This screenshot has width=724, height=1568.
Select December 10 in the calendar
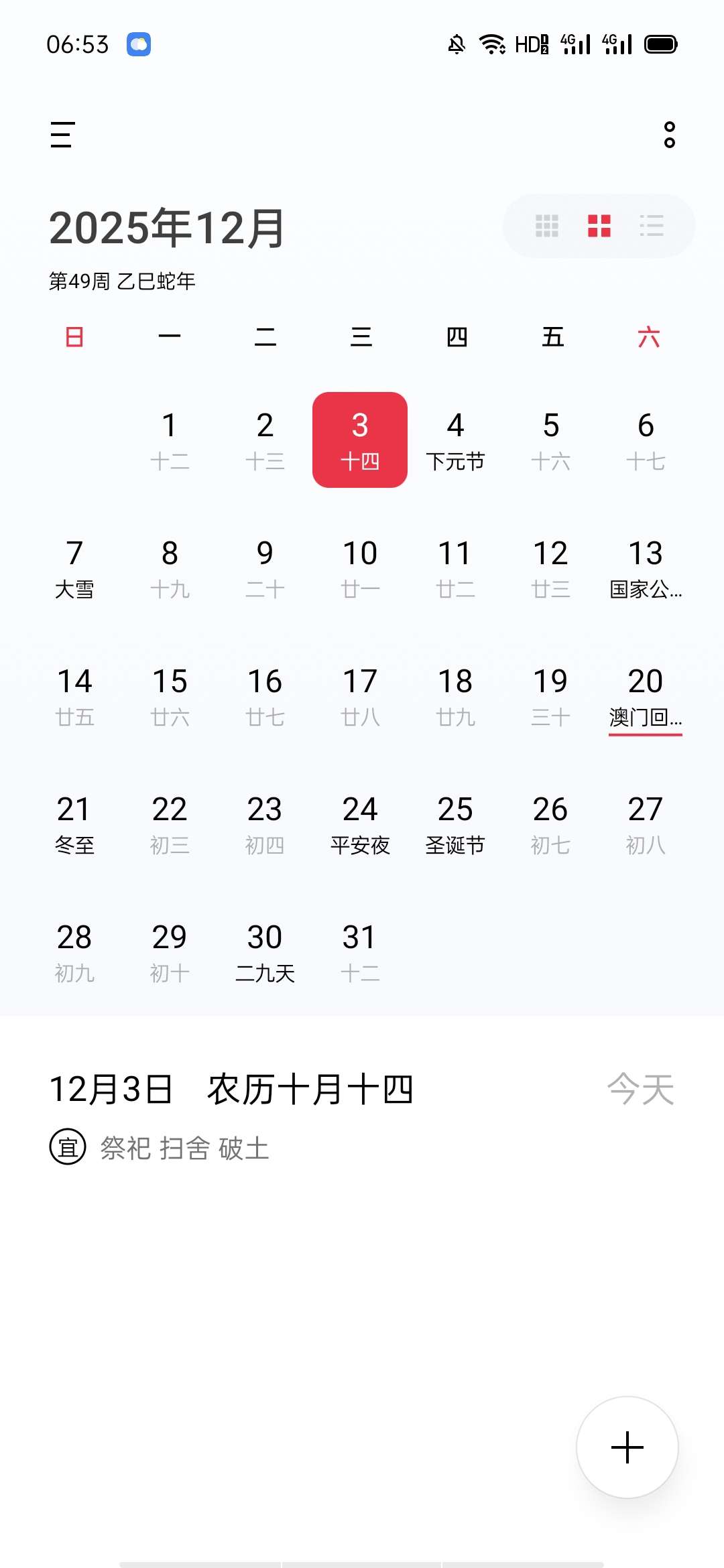click(x=360, y=568)
